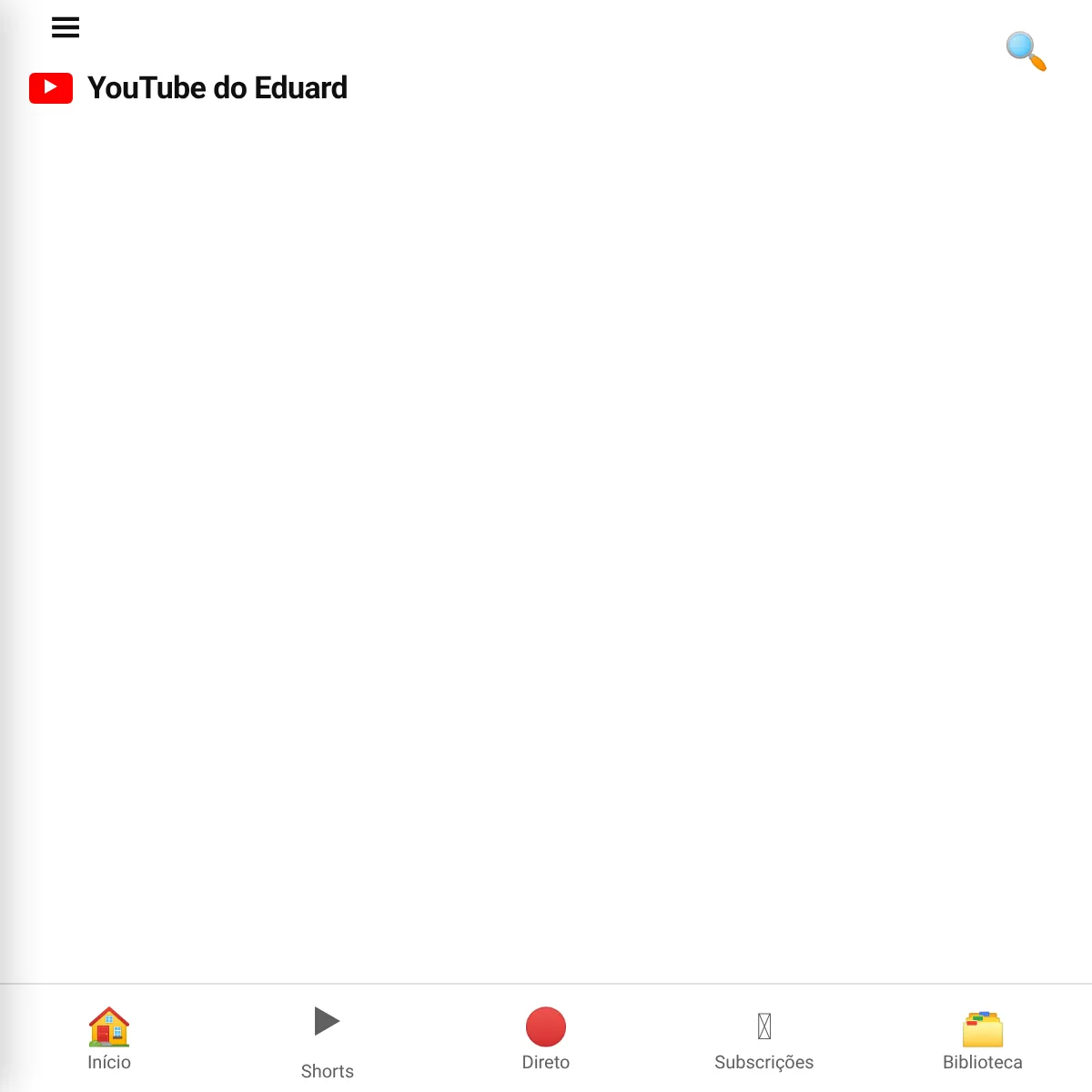Go to the Início tab

coord(109,1038)
